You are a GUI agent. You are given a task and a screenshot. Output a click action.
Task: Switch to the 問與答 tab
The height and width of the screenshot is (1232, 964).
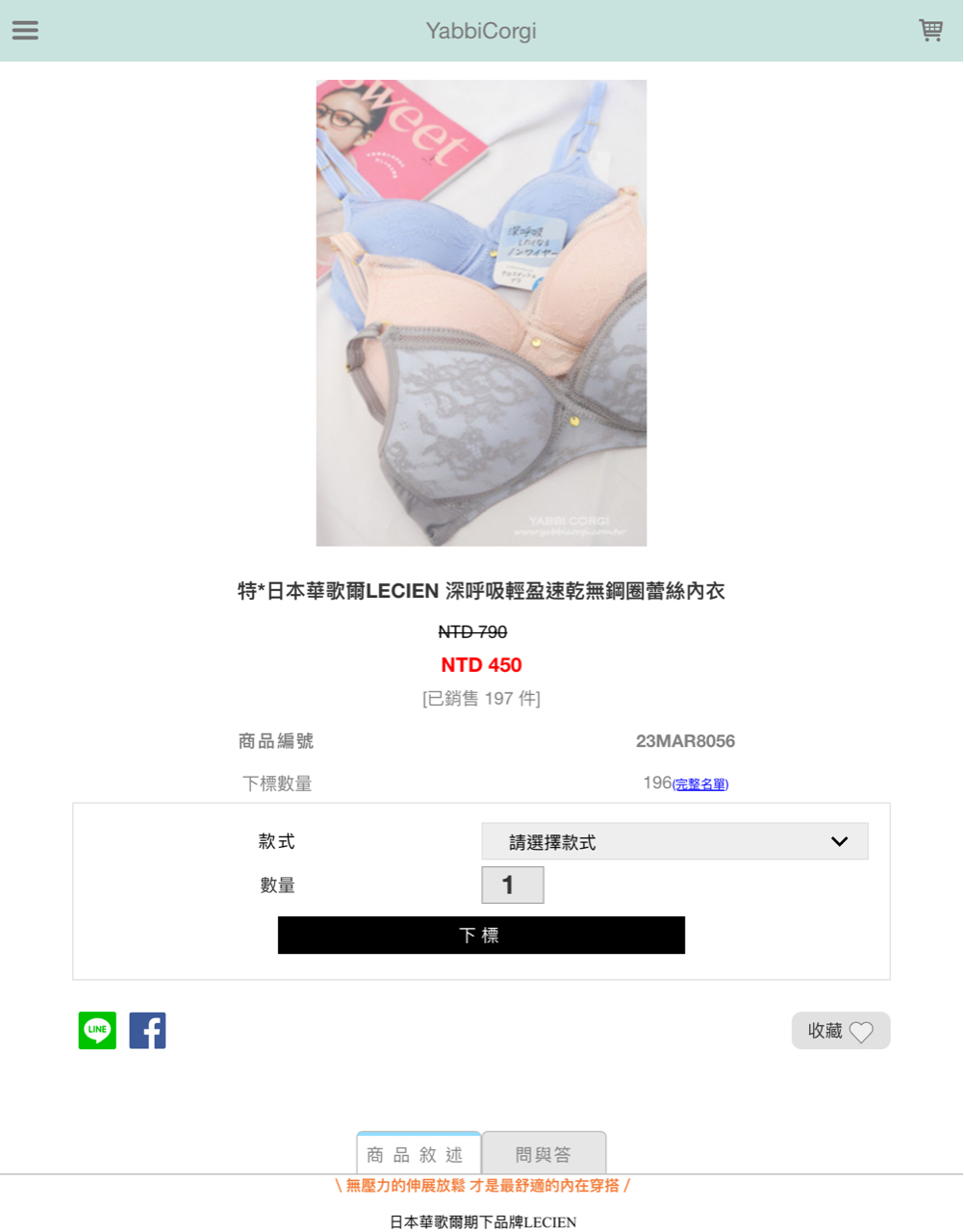click(544, 1154)
